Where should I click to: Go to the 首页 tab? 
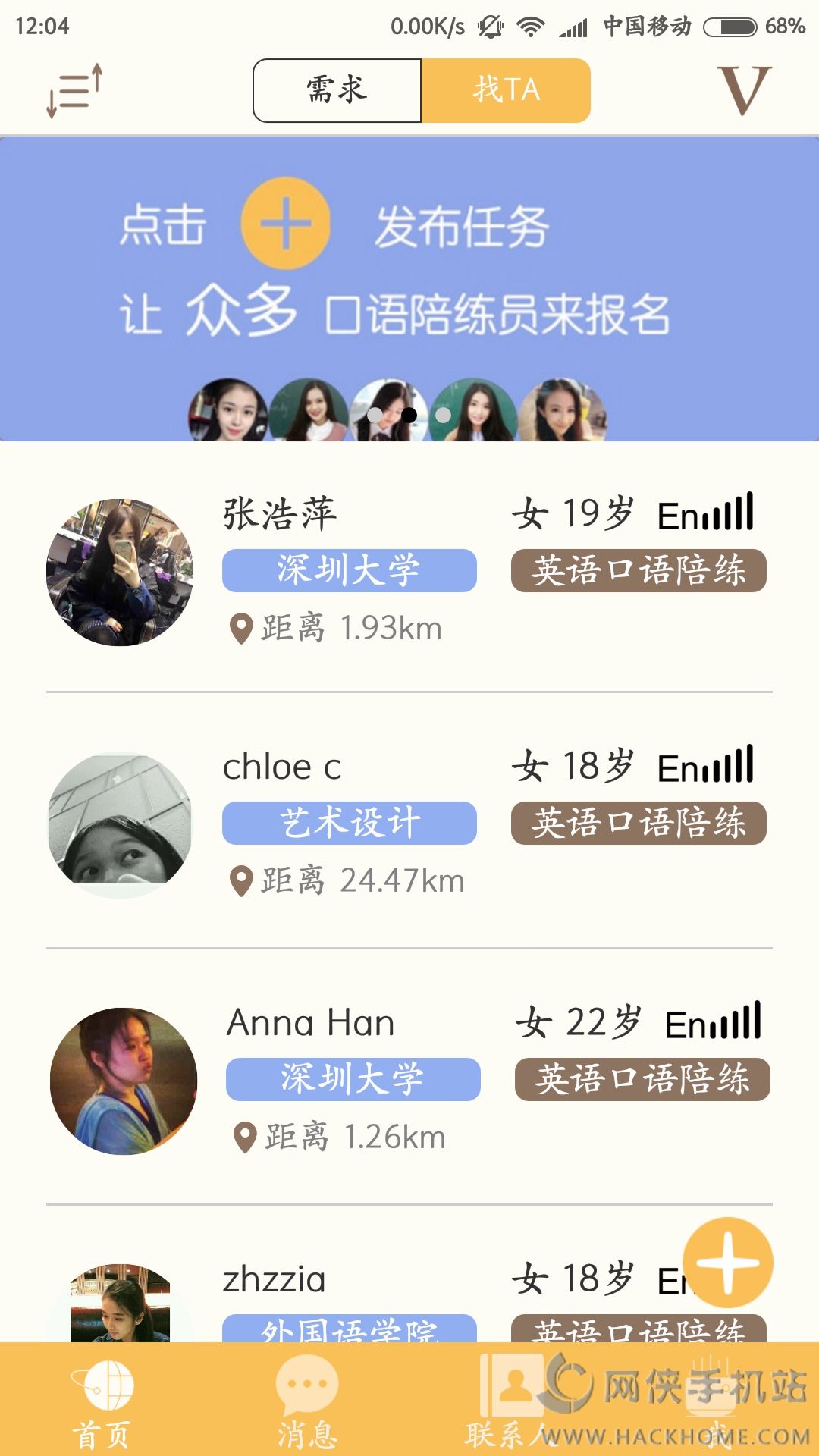pyautogui.click(x=102, y=1401)
